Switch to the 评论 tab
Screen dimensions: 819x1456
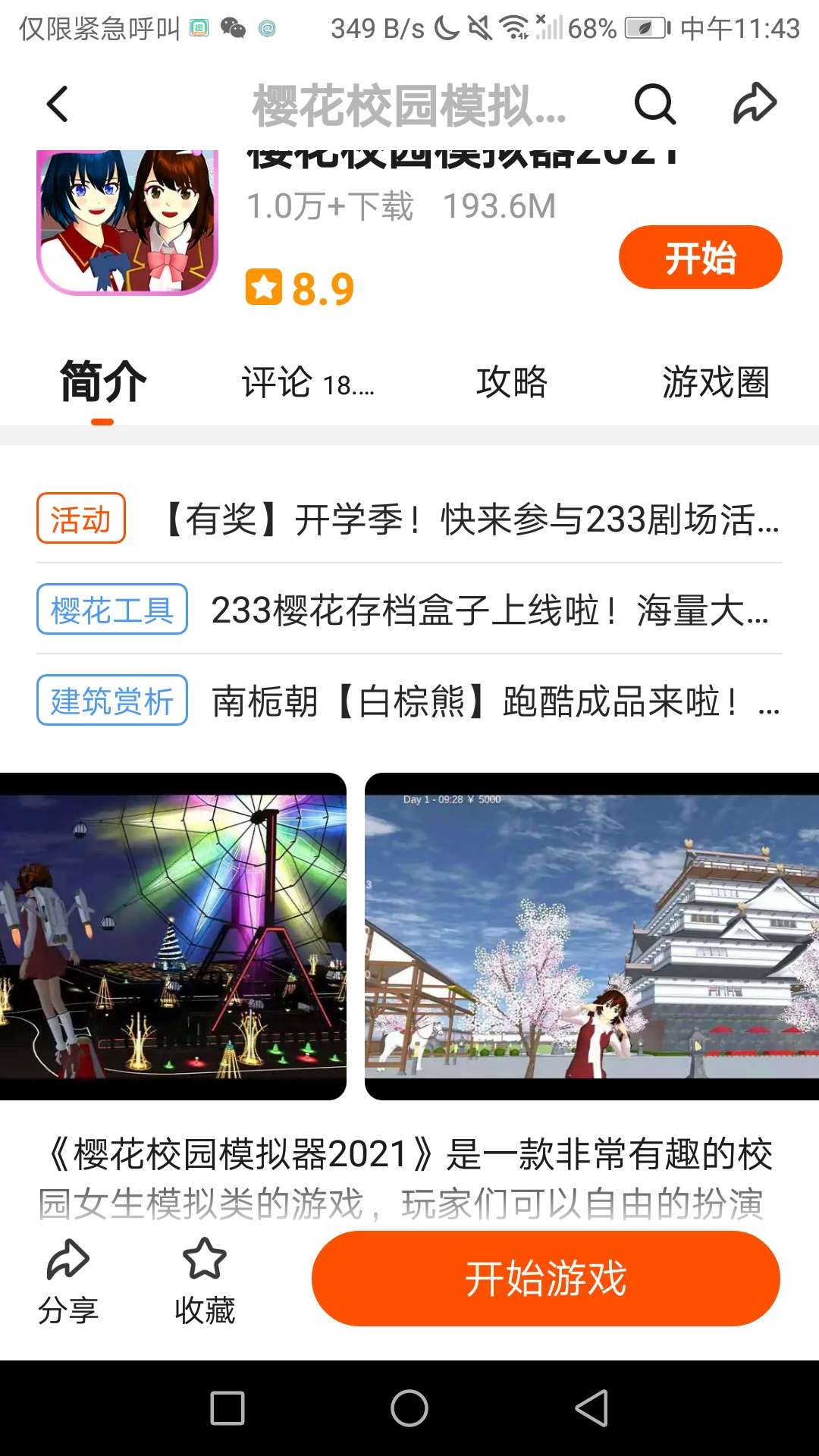pyautogui.click(x=307, y=382)
